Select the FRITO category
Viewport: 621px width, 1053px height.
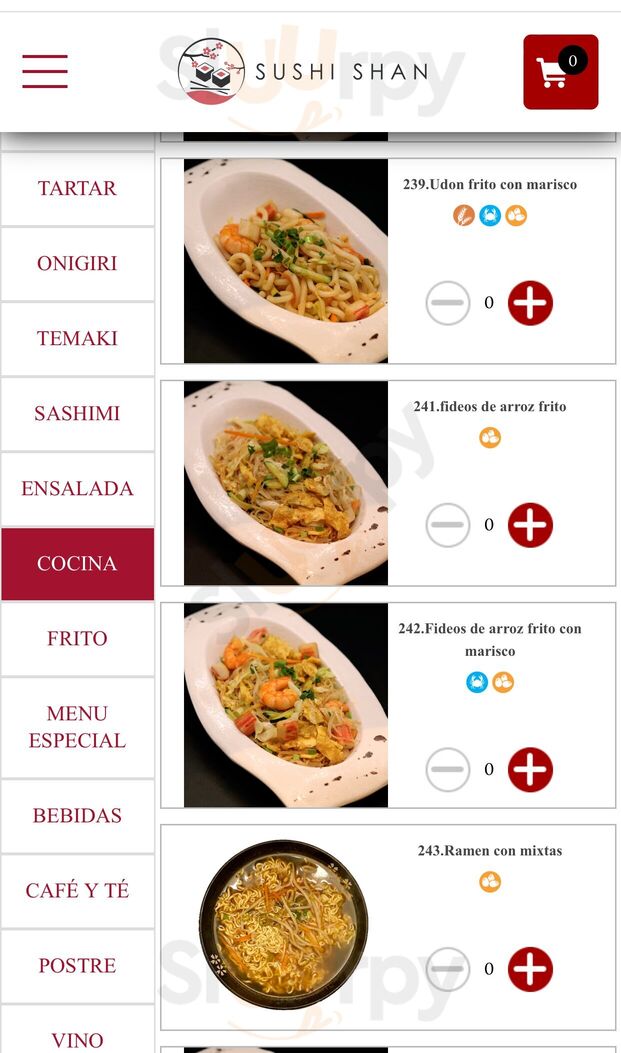(x=77, y=638)
